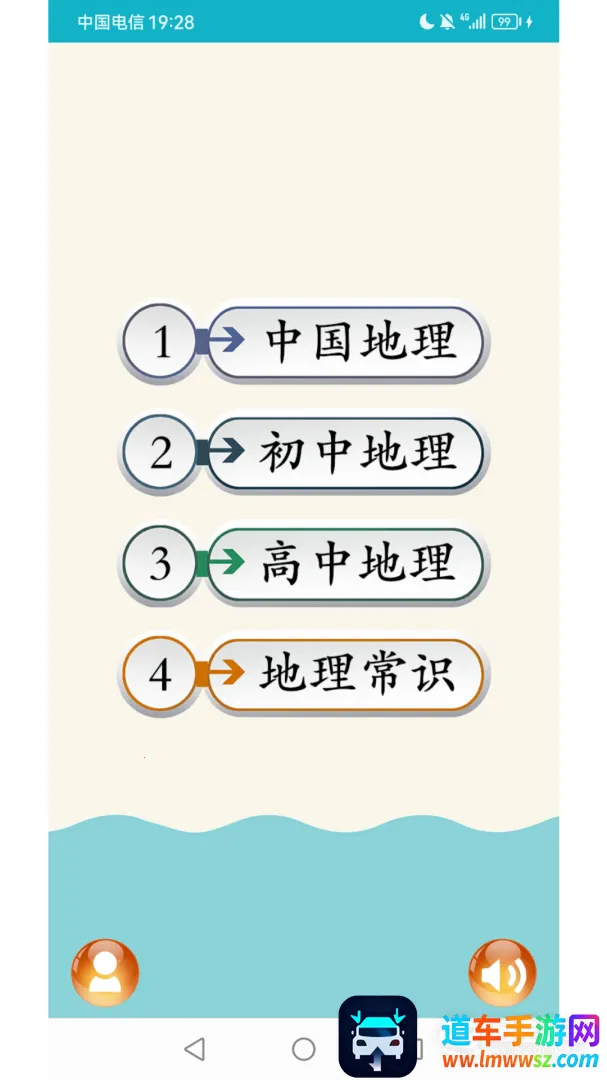607x1080 pixels.
Task: Open the 中国地理 category
Action: coord(345,342)
